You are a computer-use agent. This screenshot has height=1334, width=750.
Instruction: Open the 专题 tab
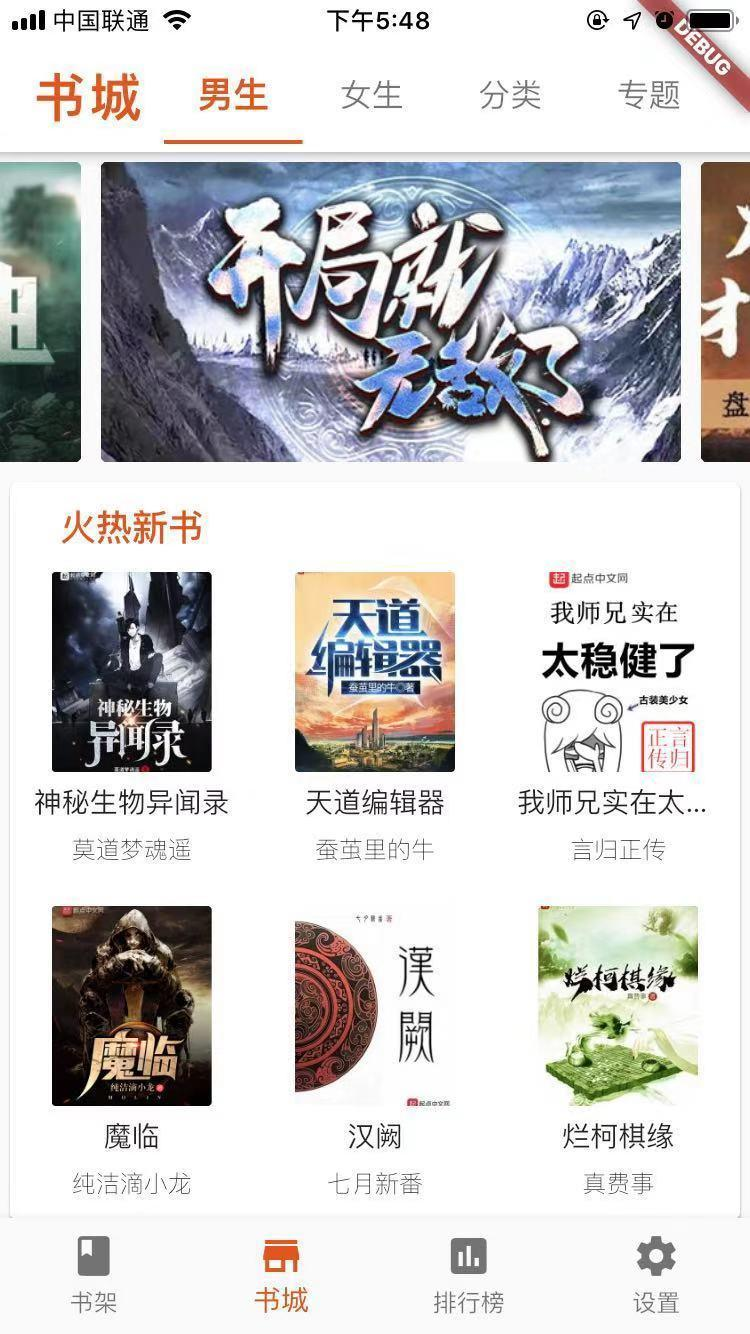click(649, 96)
